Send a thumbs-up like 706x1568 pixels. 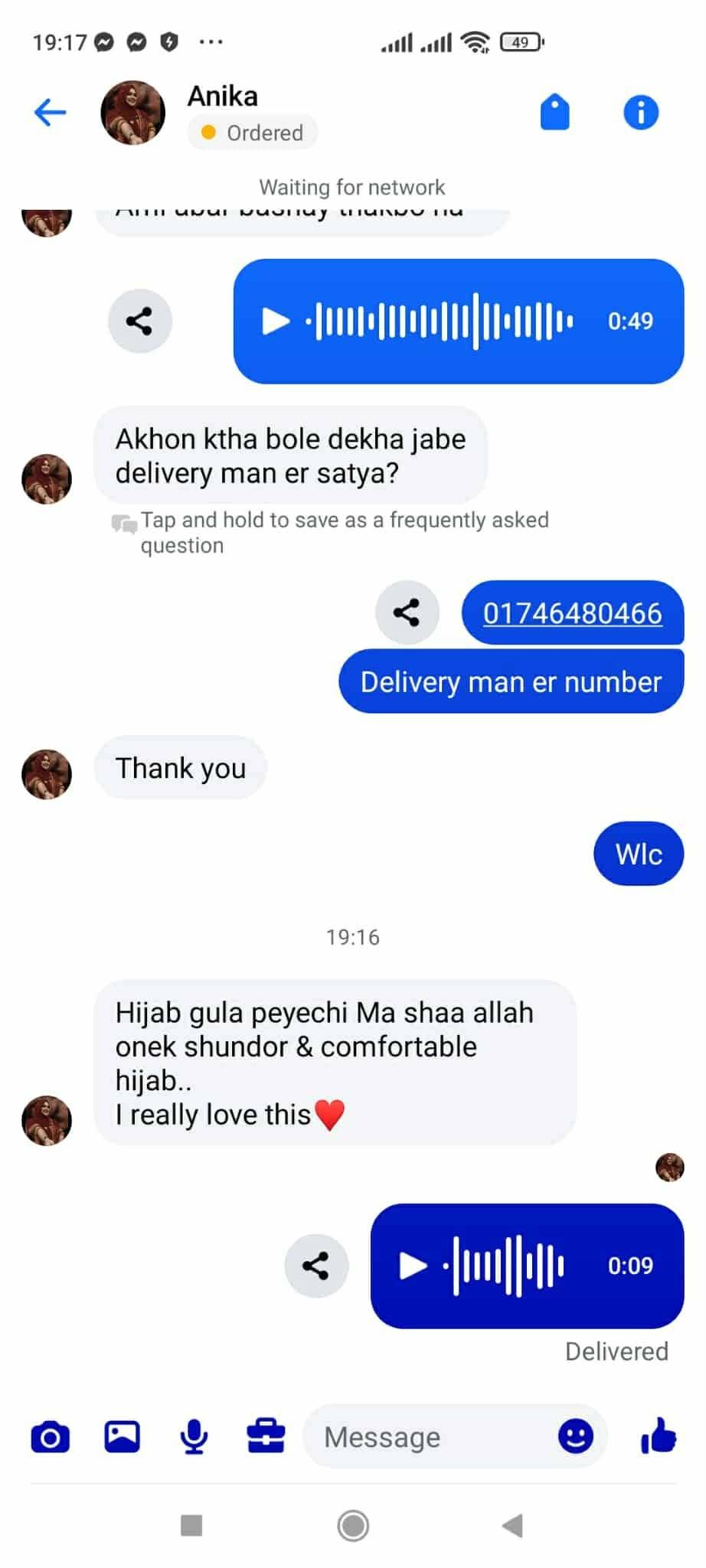(x=659, y=1436)
